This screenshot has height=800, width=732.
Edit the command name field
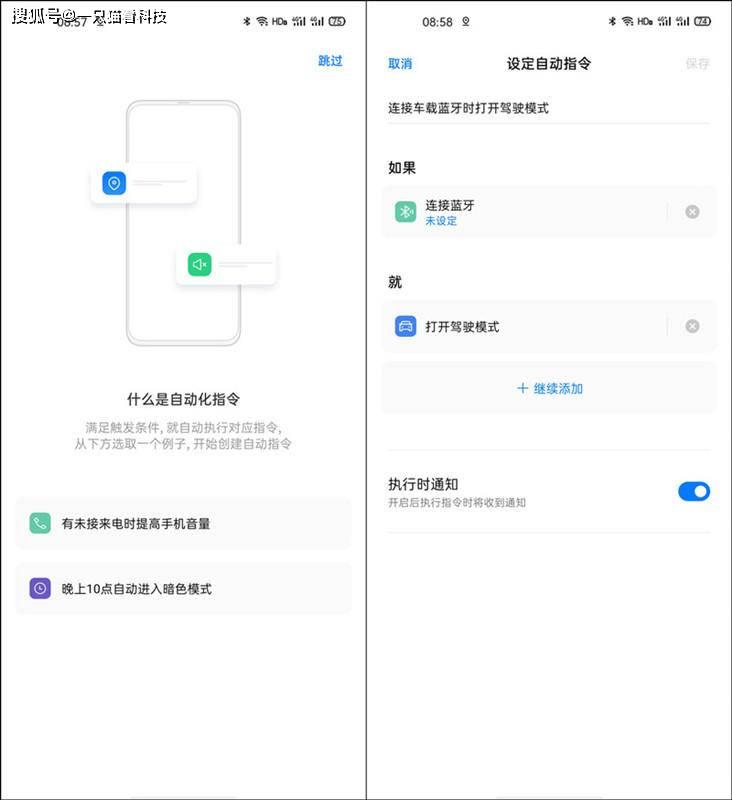pos(548,108)
